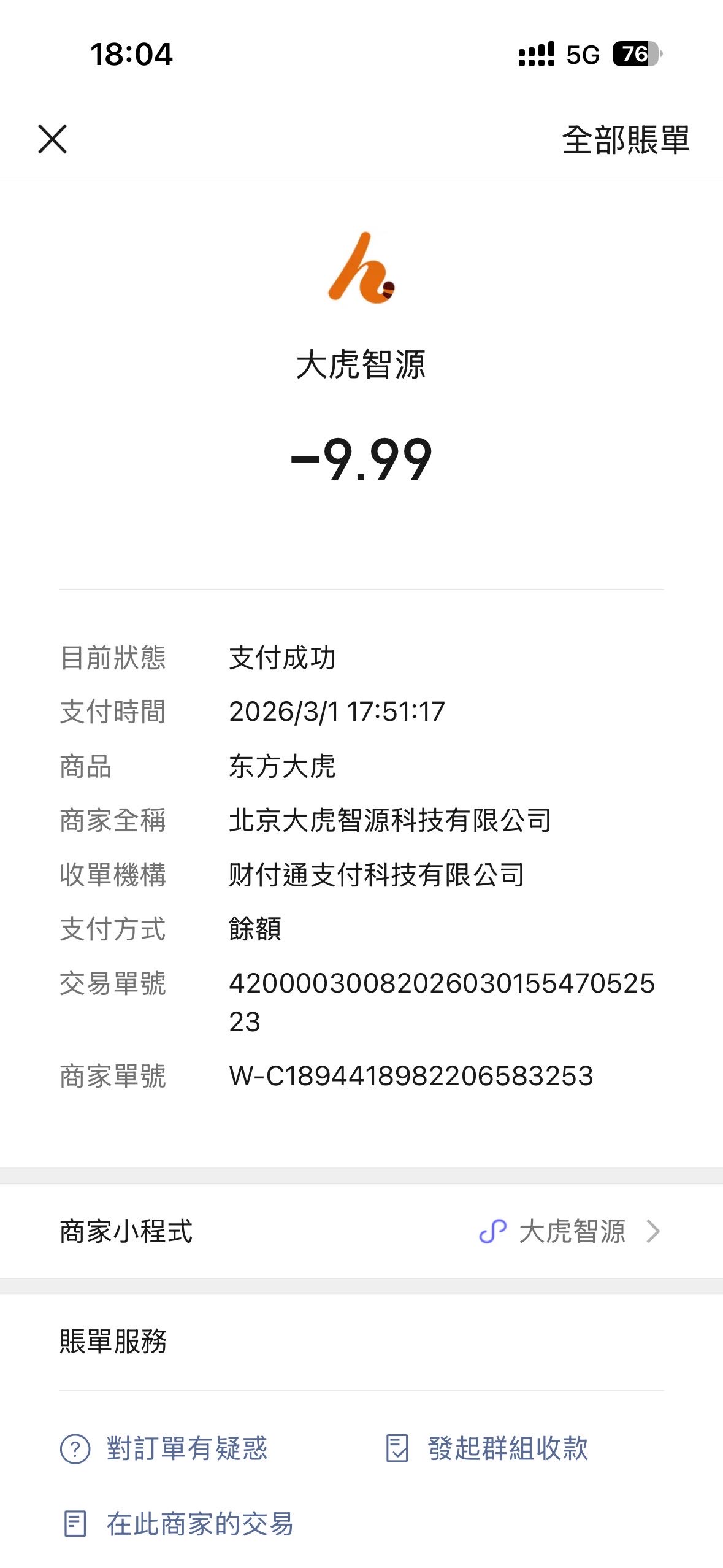View 在此商家的交易 transactions
The width and height of the screenshot is (723, 1568).
[x=178, y=1524]
